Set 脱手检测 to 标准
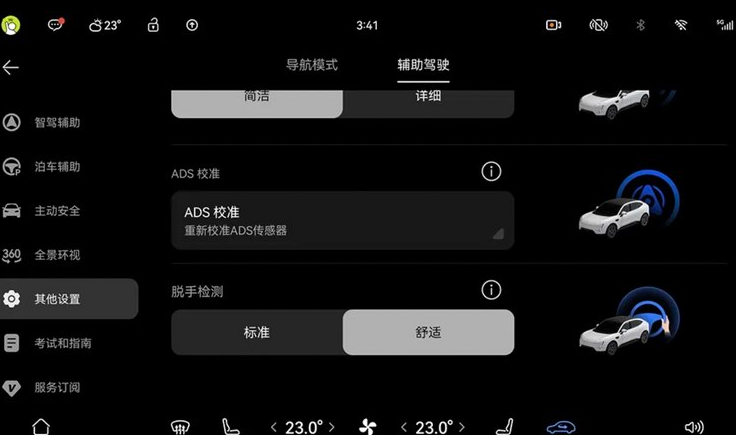The width and height of the screenshot is (736, 435). 257,332
